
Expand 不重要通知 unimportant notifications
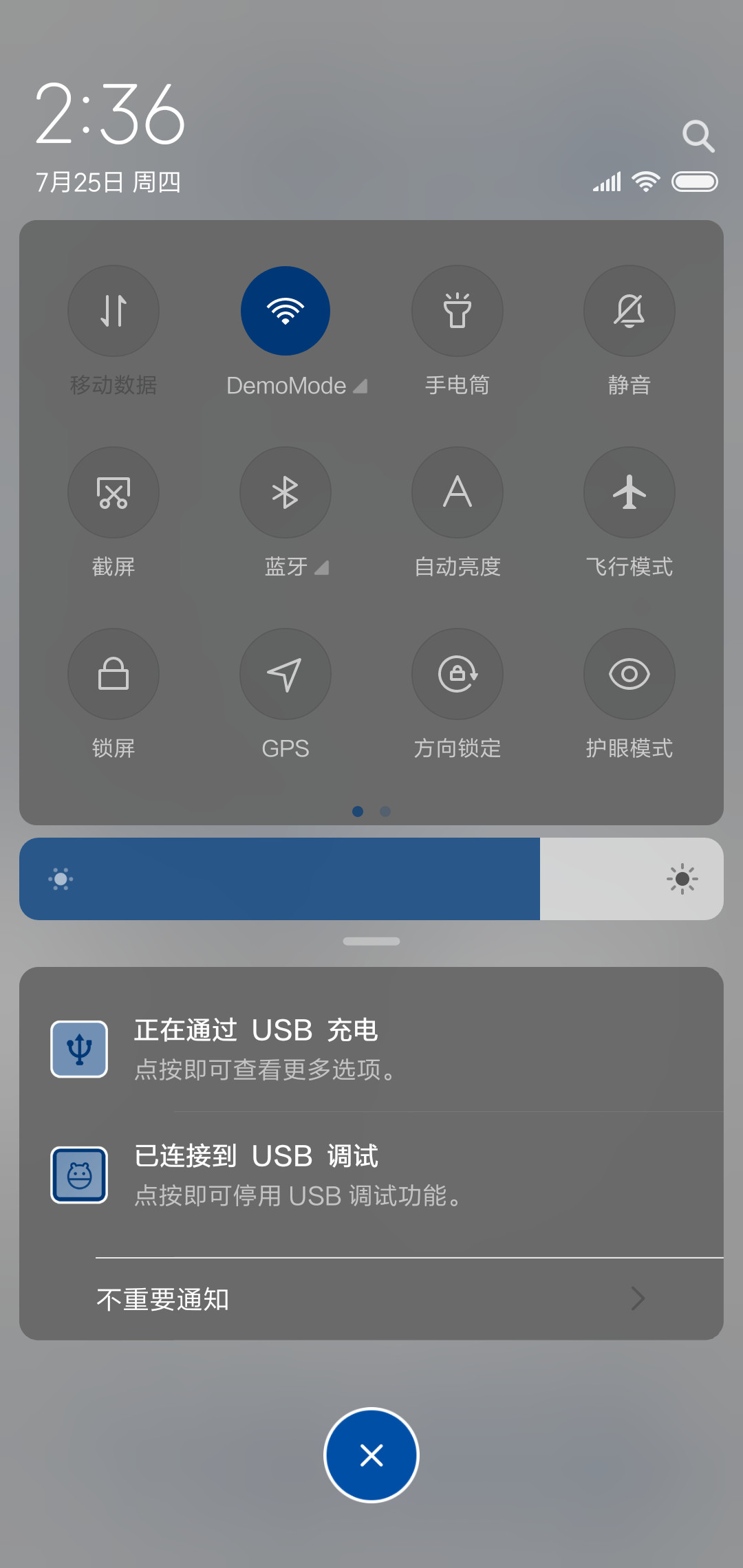pos(371,1299)
